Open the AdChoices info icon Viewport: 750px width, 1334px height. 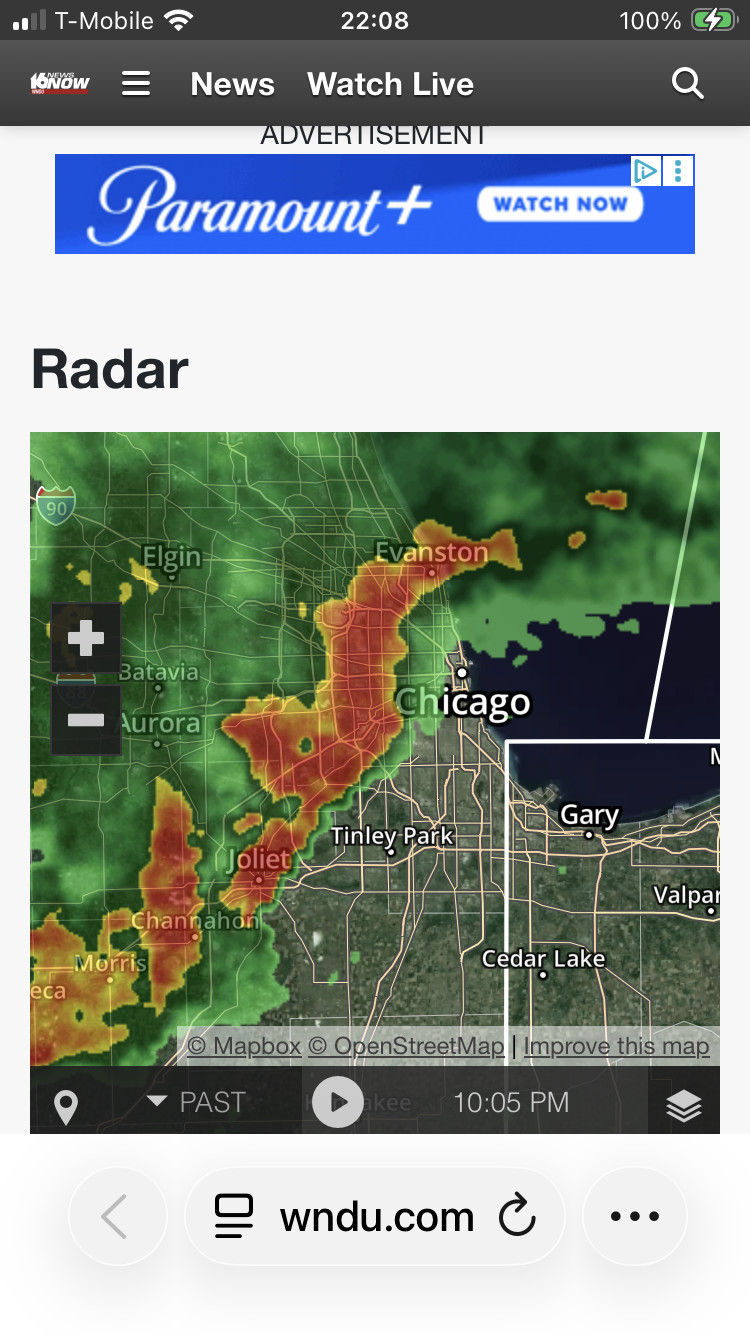[646, 171]
